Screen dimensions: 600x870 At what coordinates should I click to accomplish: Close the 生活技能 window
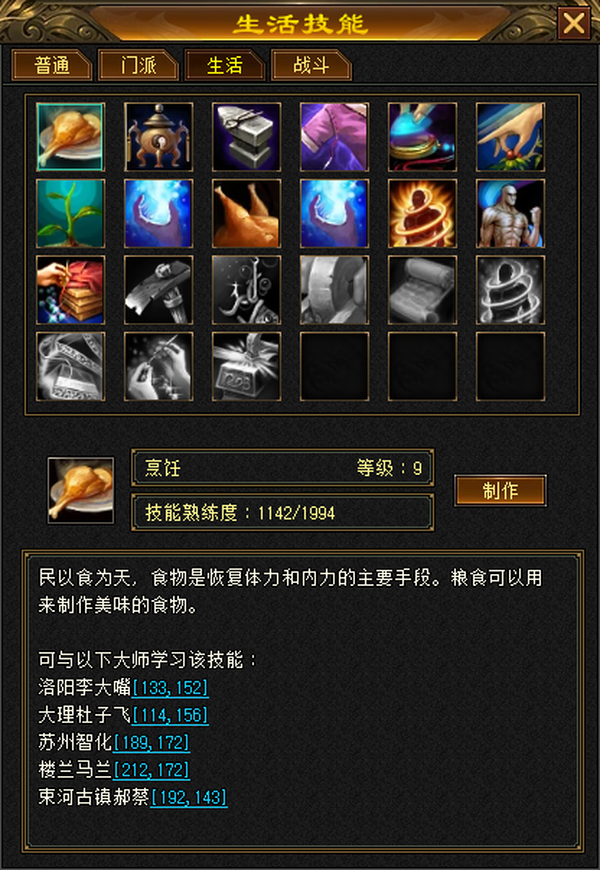coord(573,23)
